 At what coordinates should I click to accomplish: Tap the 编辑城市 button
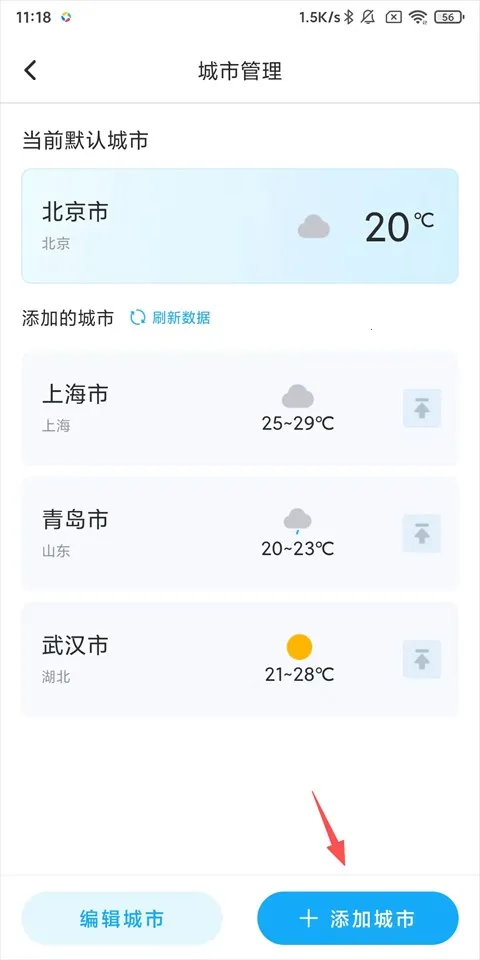pyautogui.click(x=122, y=918)
